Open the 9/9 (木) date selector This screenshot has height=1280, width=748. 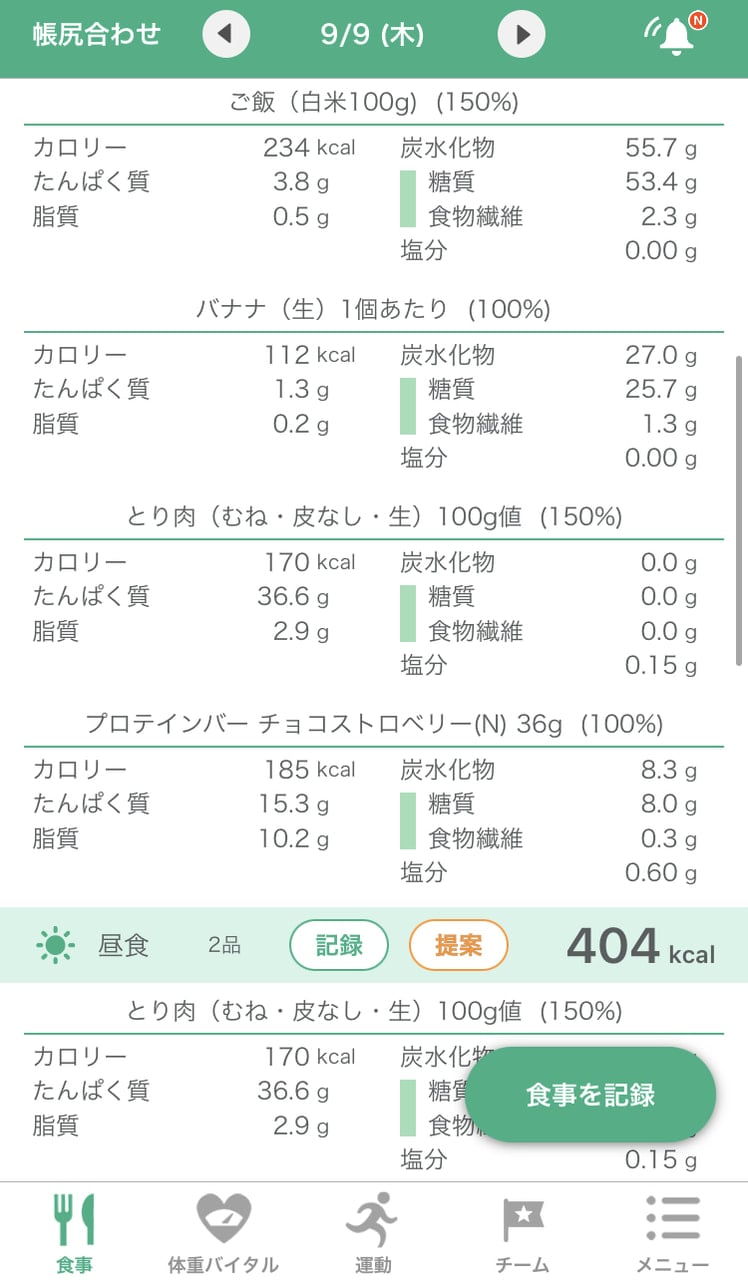(x=373, y=35)
